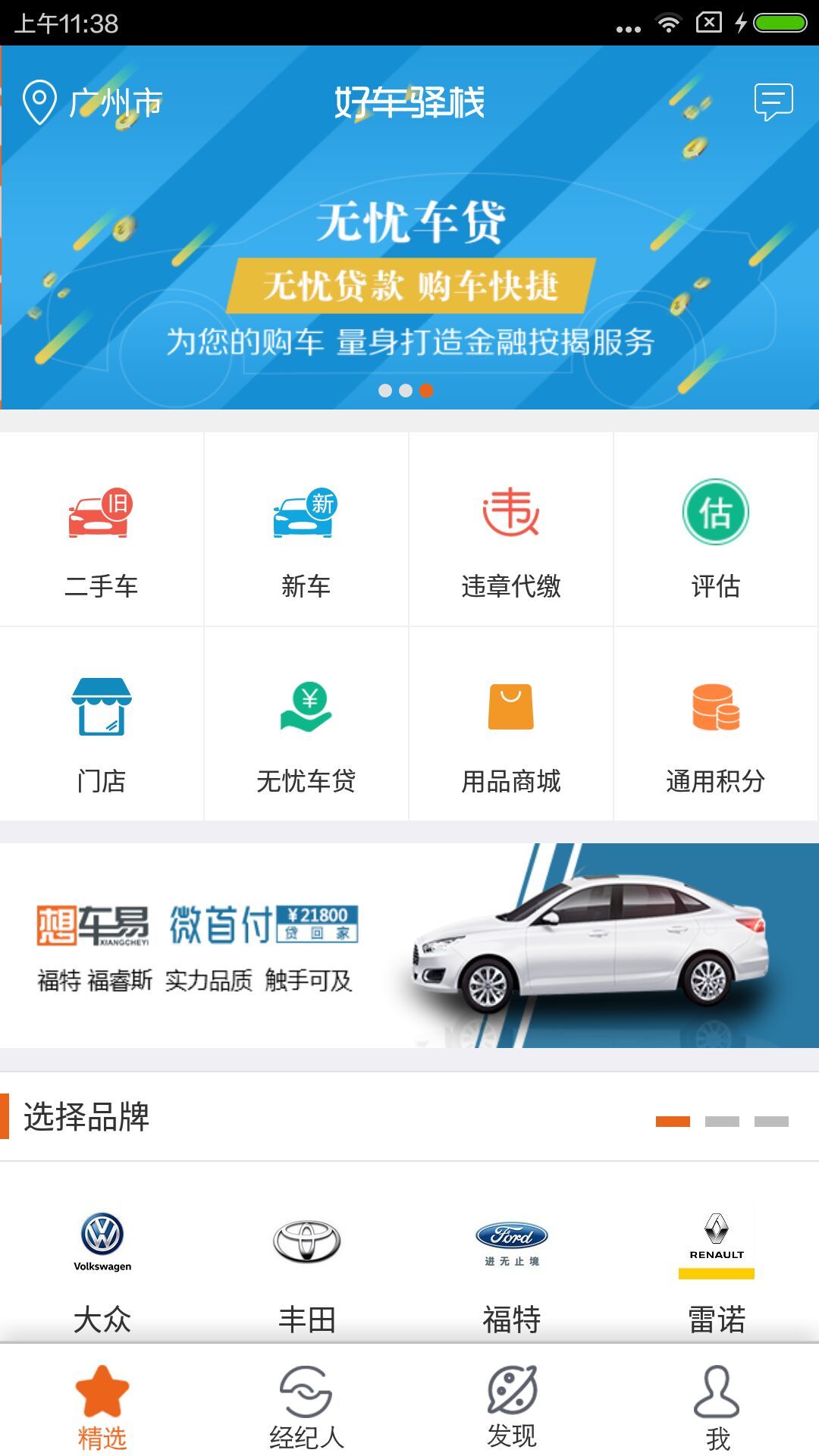Select the 雷诺 Renault brand
This screenshot has height=1456, width=819.
click(x=717, y=1266)
